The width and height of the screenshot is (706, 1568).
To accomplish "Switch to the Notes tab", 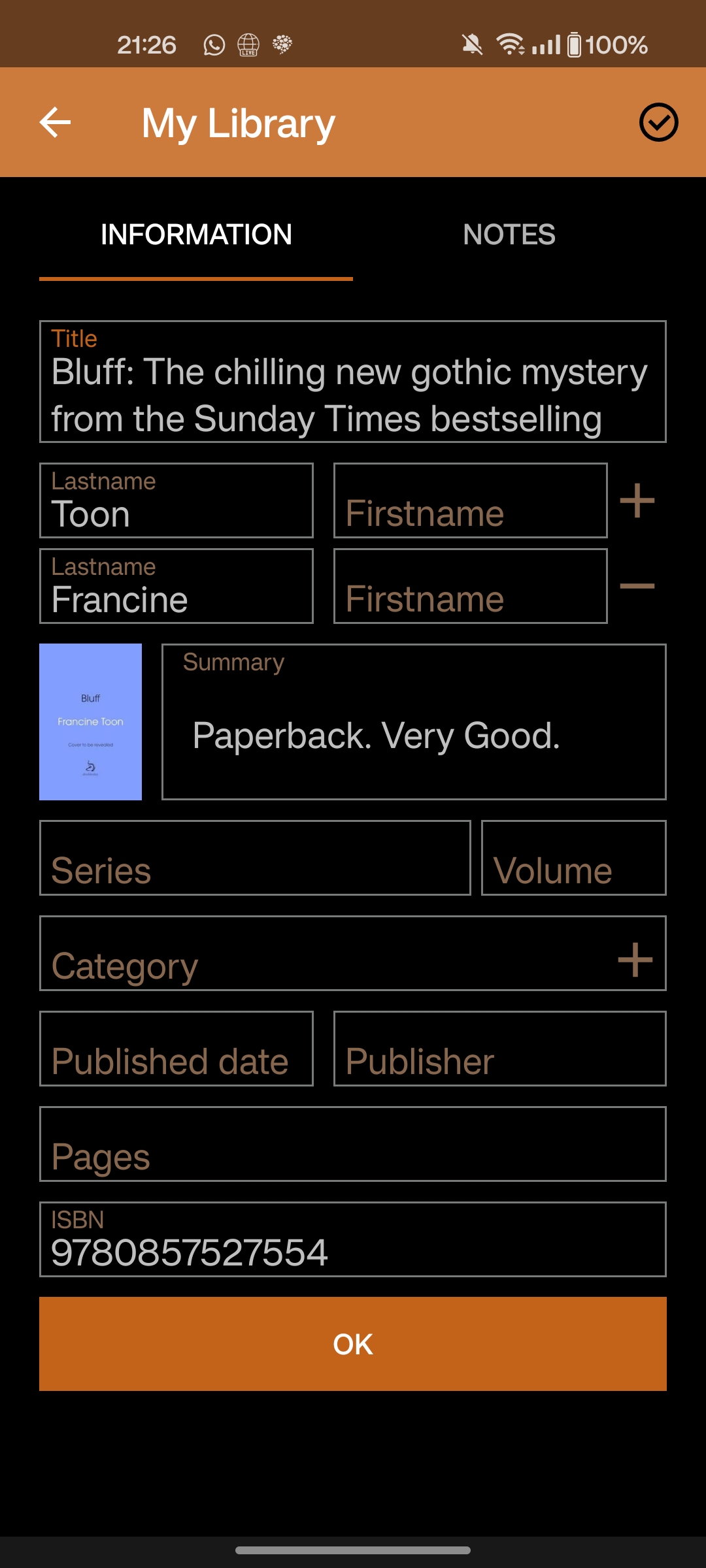I will 509,235.
